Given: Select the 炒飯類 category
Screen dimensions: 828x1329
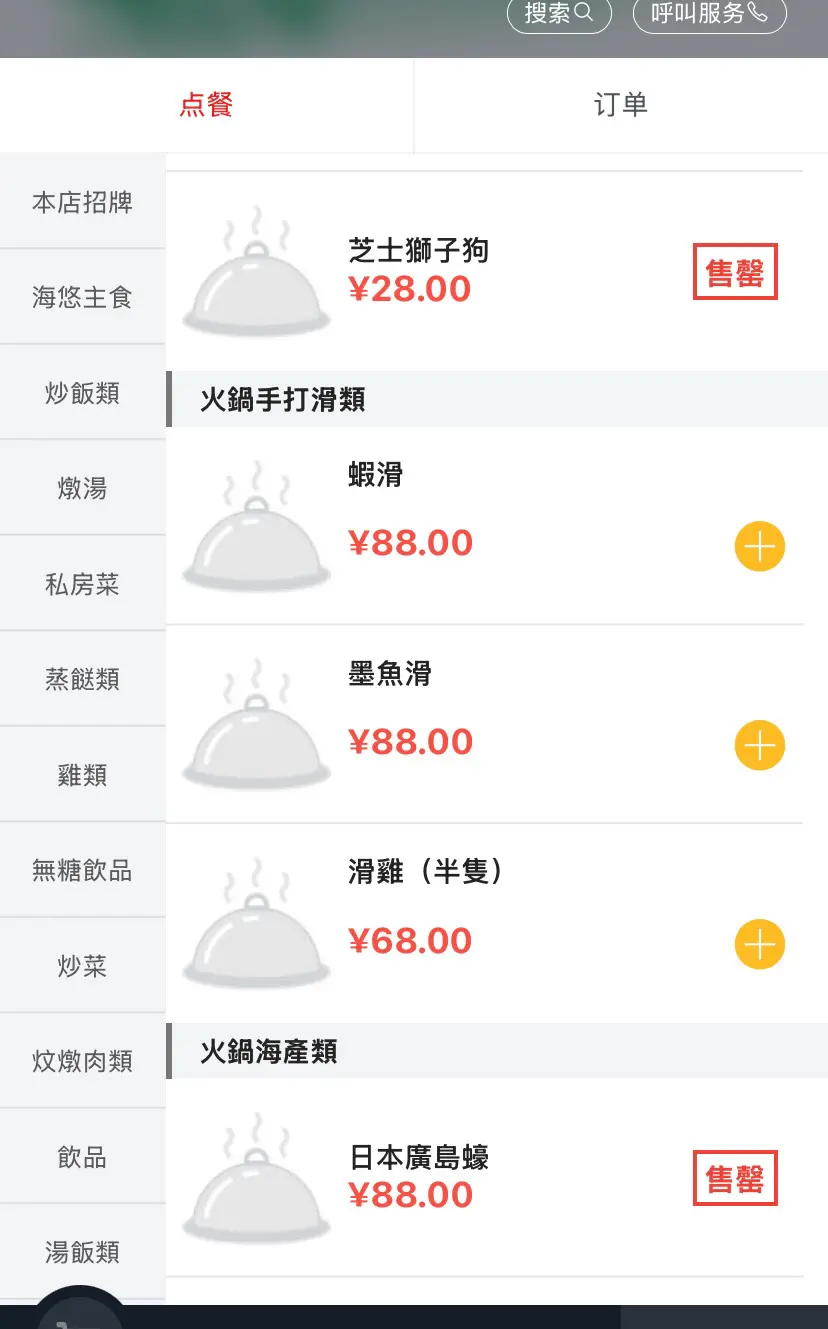Looking at the screenshot, I should [82, 393].
